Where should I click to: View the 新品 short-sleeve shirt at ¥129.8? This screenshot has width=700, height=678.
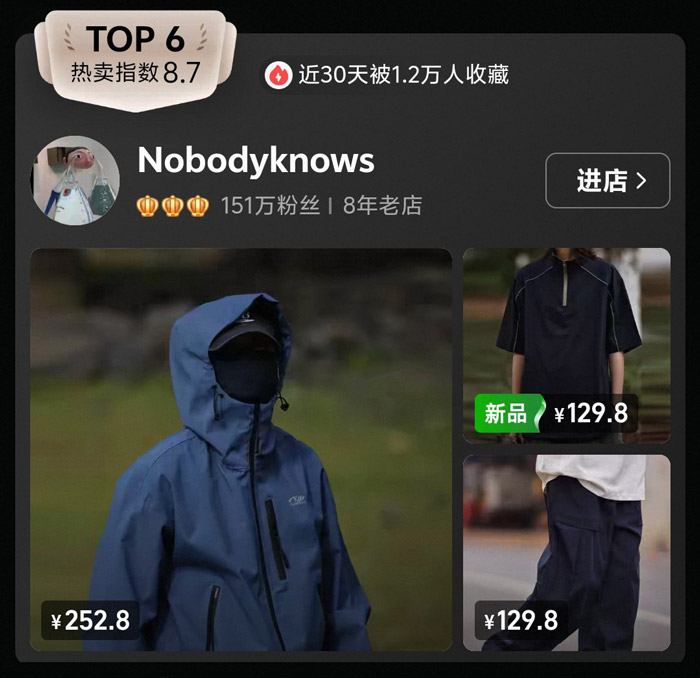(566, 345)
